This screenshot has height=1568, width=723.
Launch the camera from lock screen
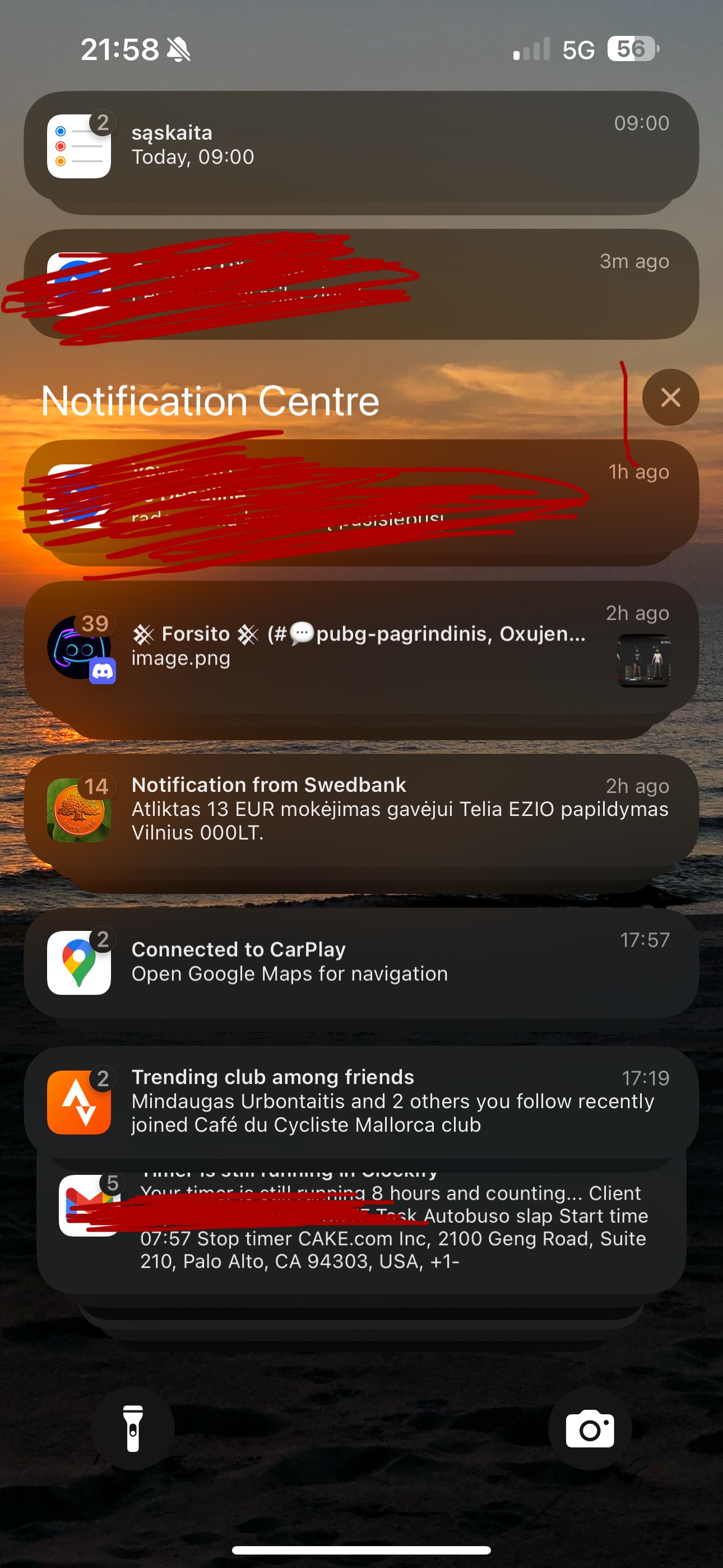[590, 1428]
